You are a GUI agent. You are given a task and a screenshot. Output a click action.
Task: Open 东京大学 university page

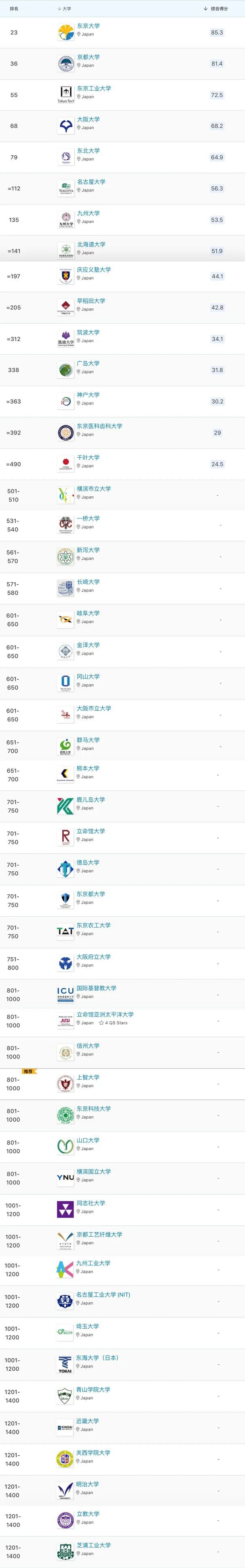pyautogui.click(x=89, y=26)
